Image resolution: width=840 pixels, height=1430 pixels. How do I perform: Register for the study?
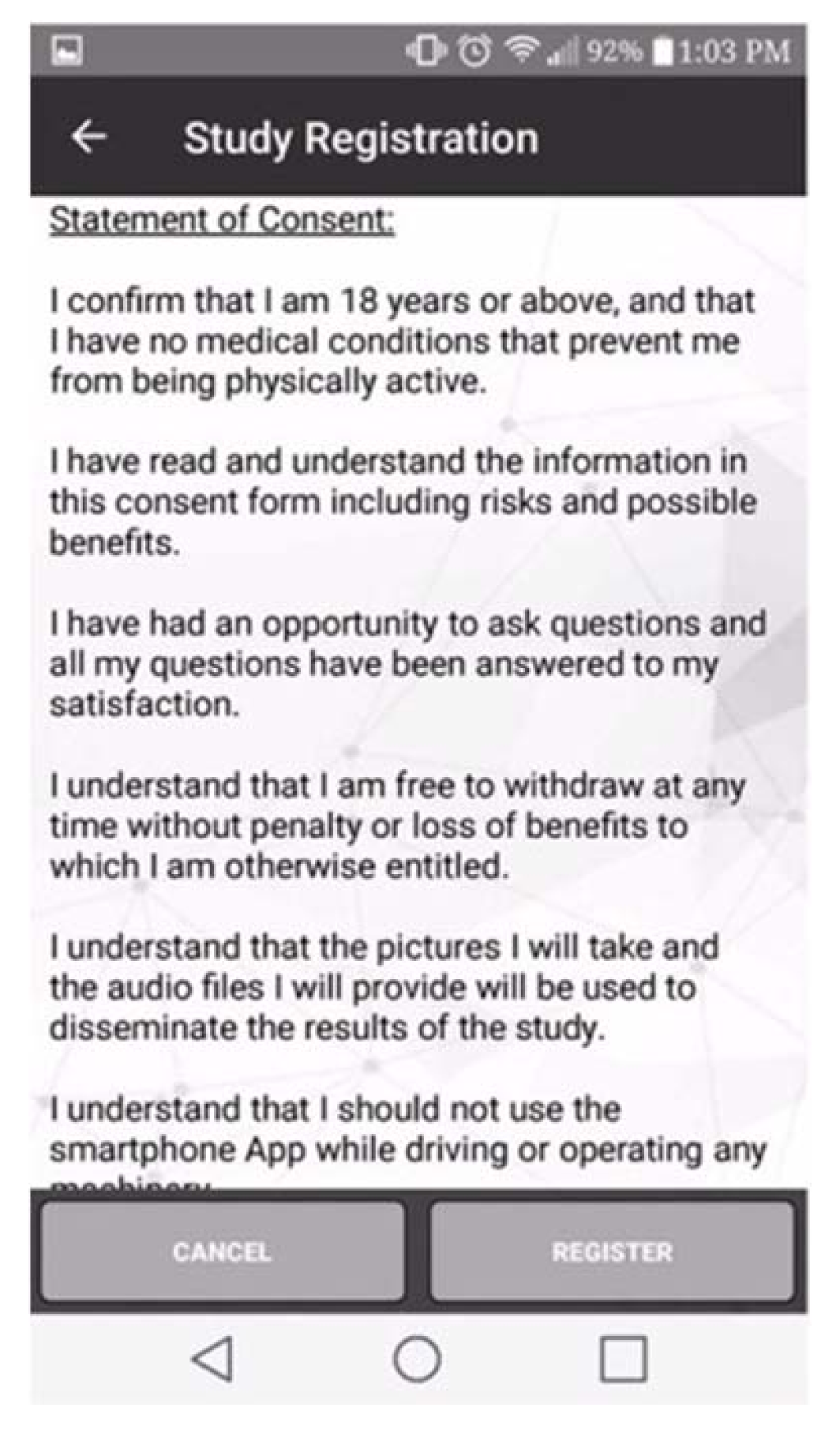coord(612,1252)
